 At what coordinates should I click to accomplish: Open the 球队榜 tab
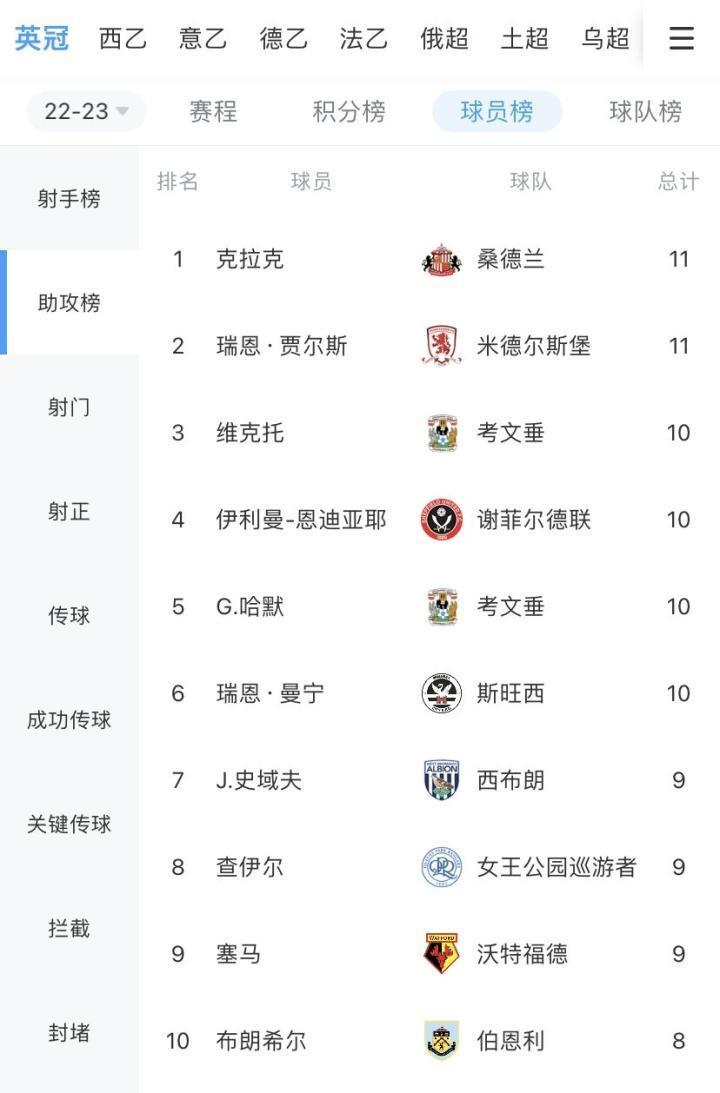(644, 112)
